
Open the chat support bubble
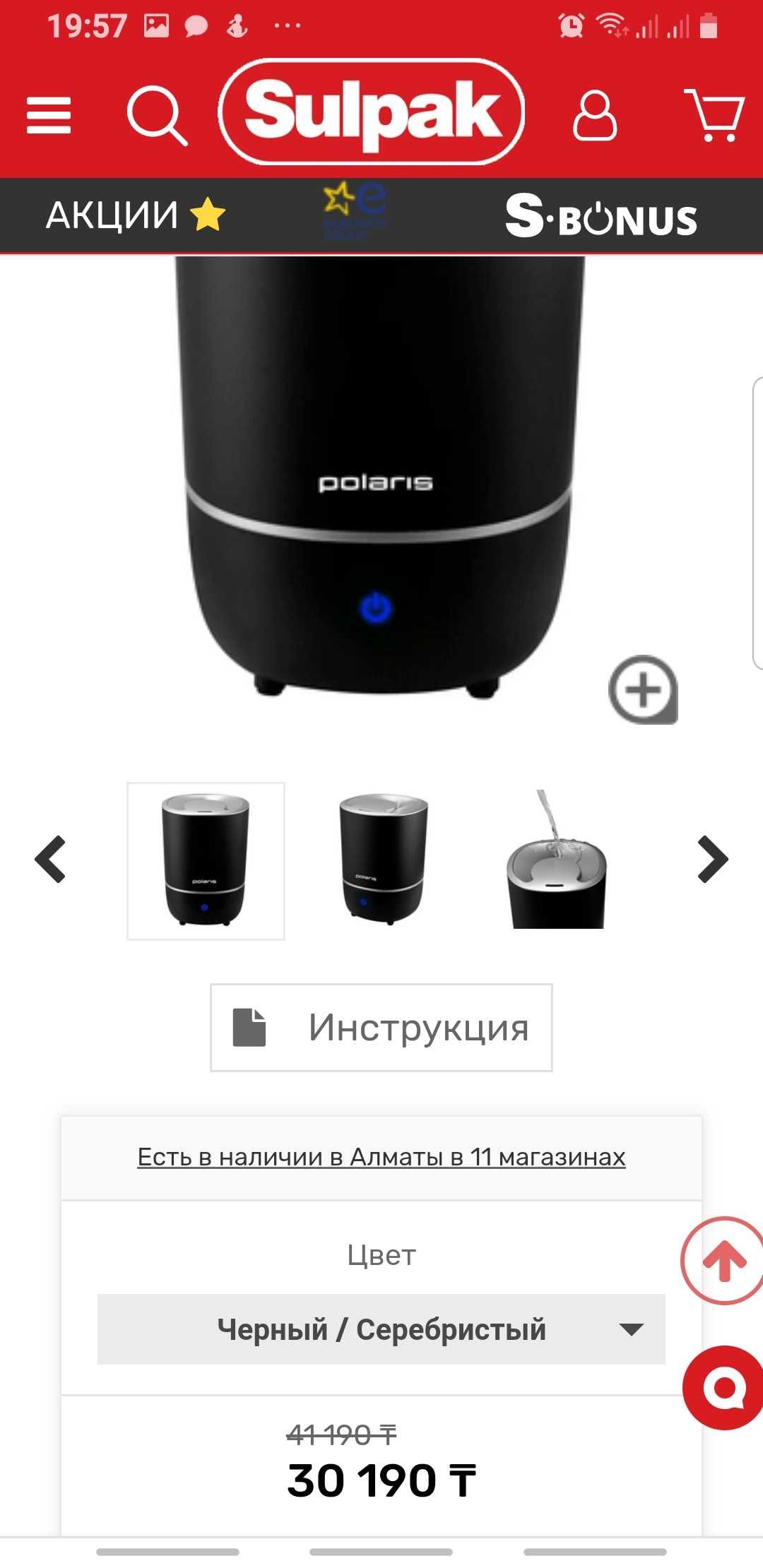point(723,1388)
